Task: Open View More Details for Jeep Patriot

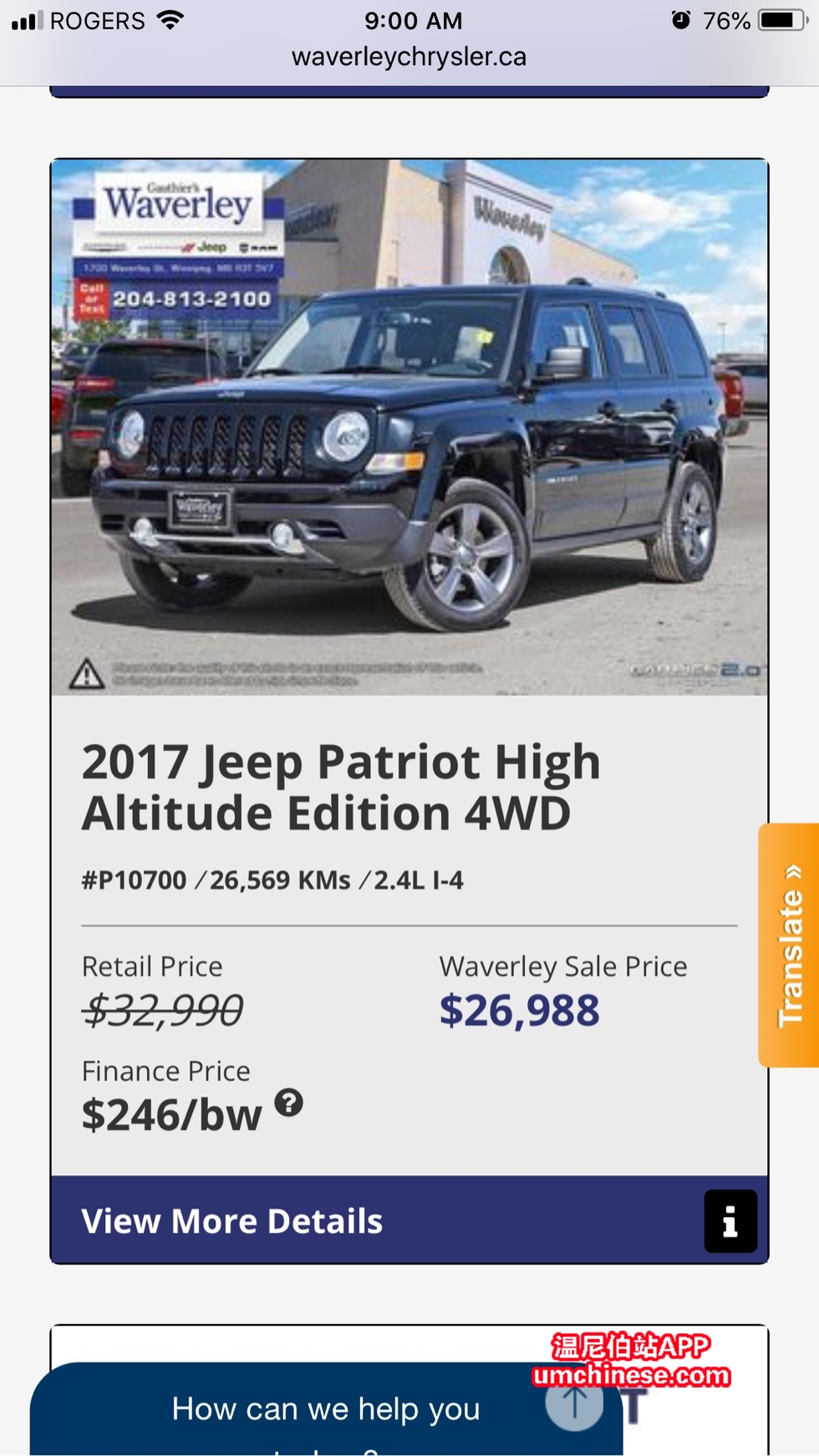Action: pyautogui.click(x=232, y=1221)
